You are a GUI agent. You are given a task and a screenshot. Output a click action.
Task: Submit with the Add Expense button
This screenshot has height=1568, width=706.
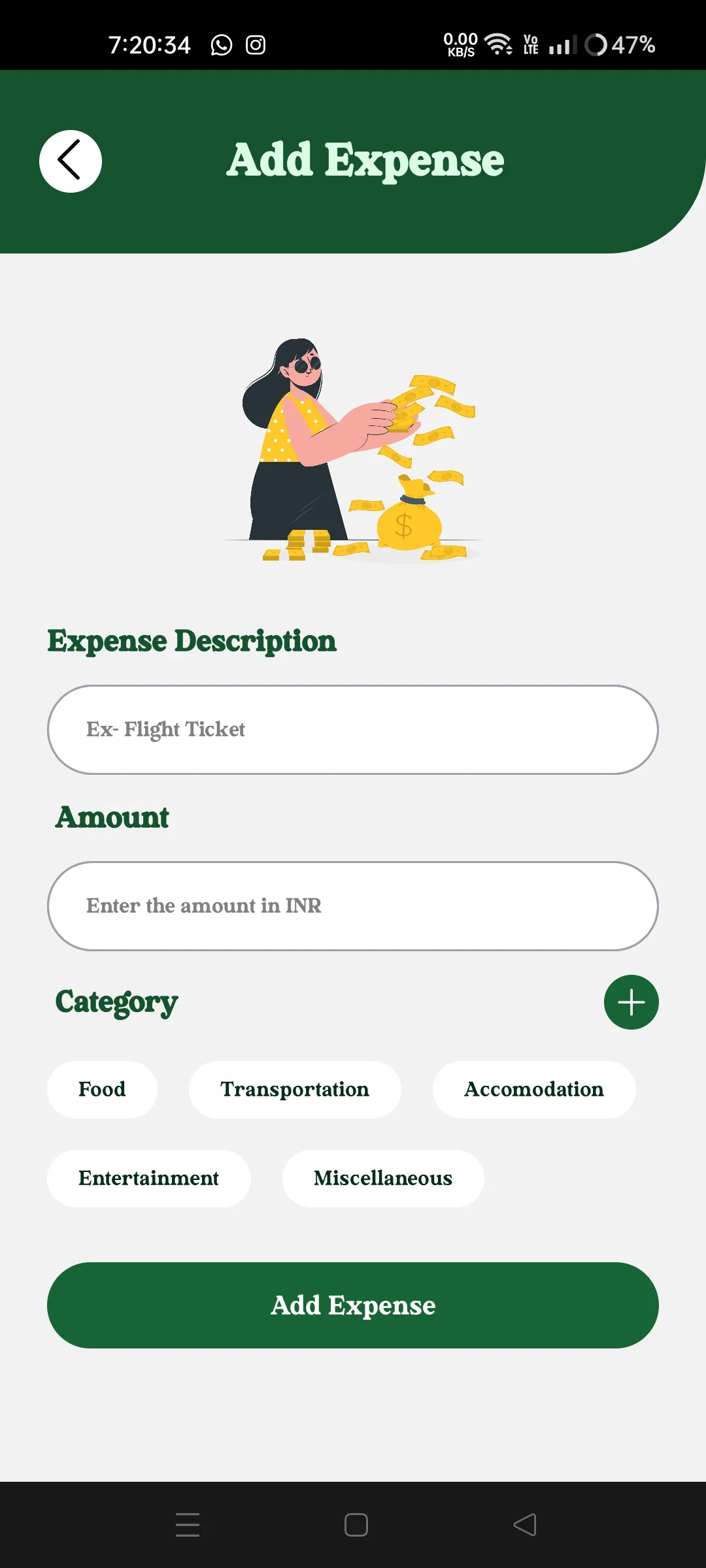353,1305
